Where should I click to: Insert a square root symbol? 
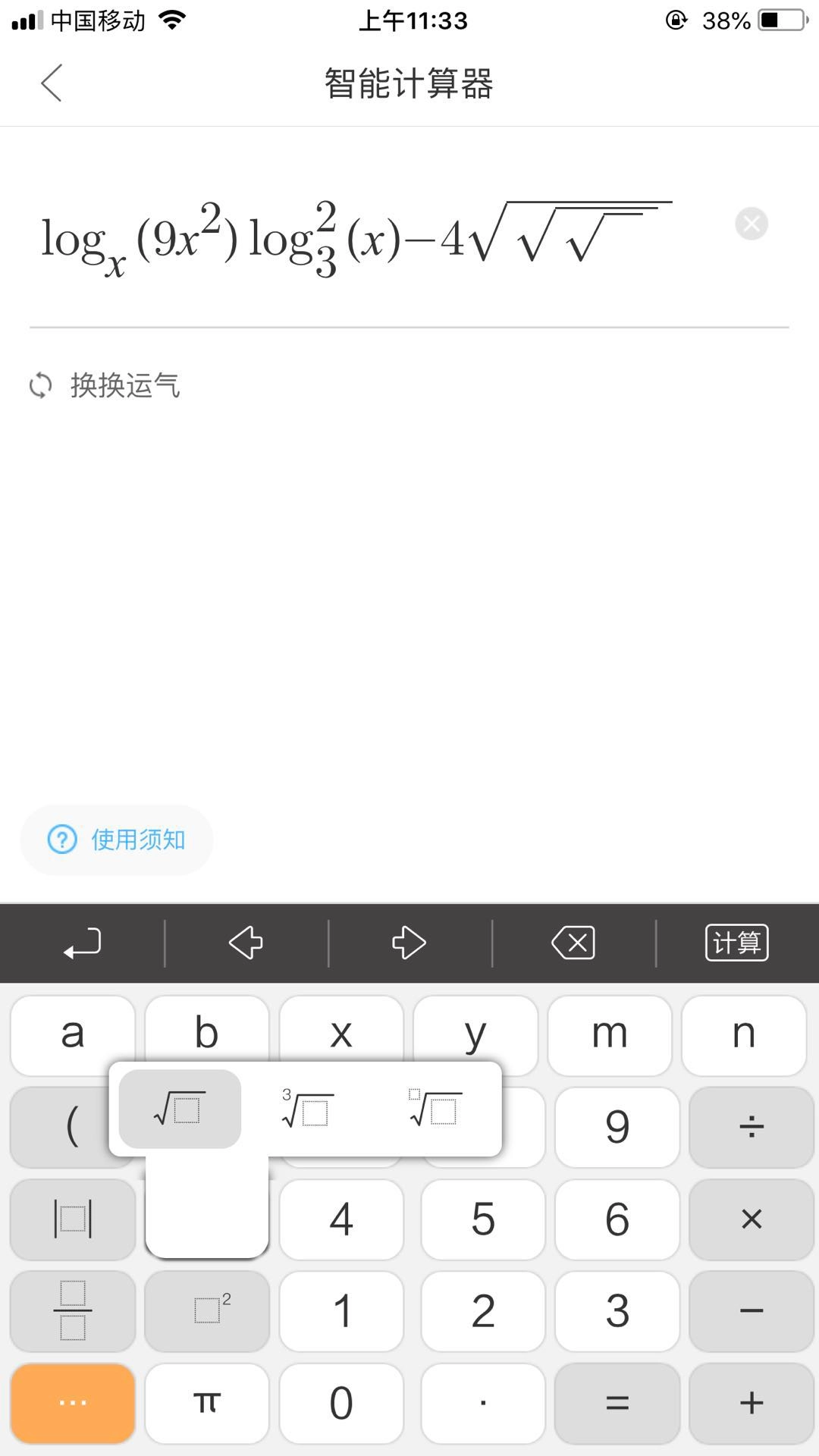click(180, 1109)
